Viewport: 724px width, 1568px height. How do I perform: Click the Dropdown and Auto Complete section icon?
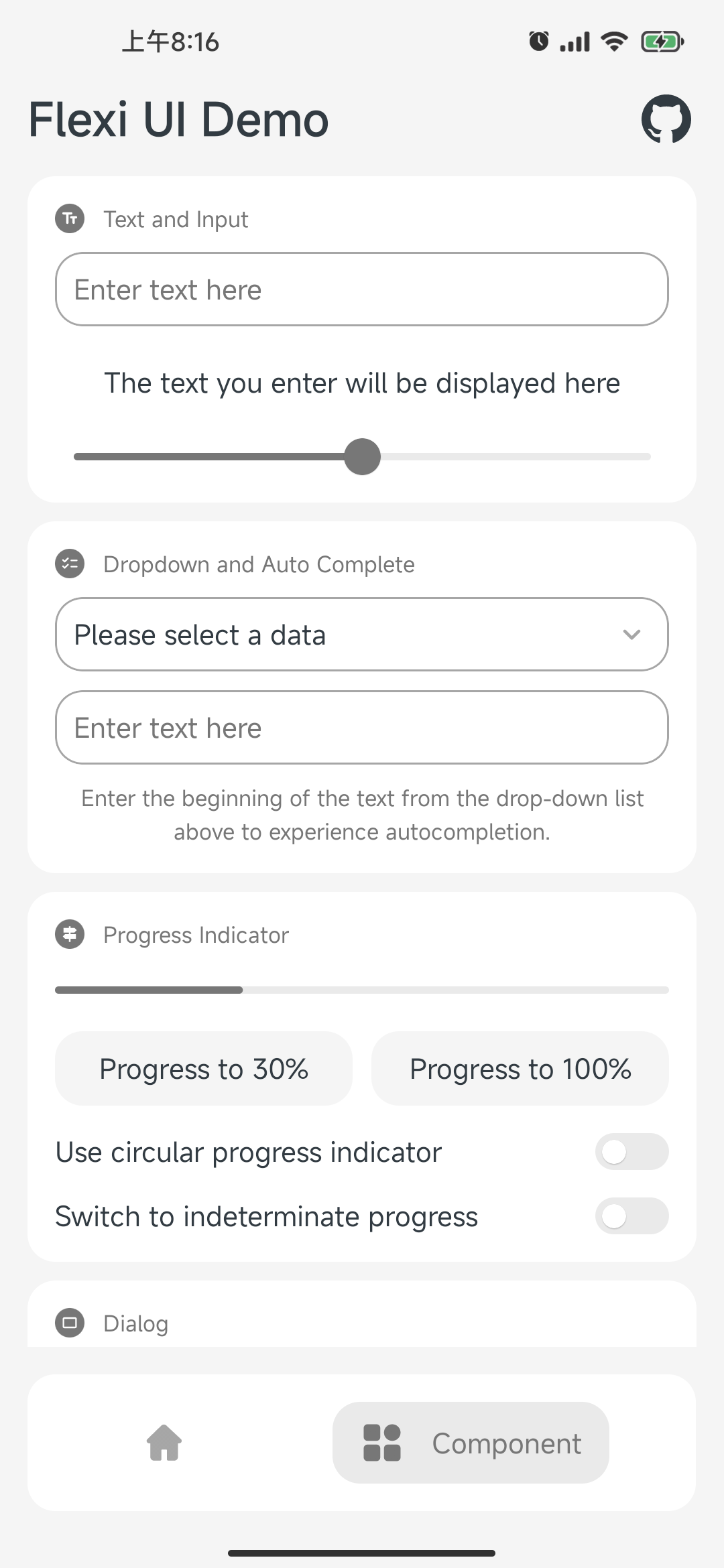tap(69, 564)
